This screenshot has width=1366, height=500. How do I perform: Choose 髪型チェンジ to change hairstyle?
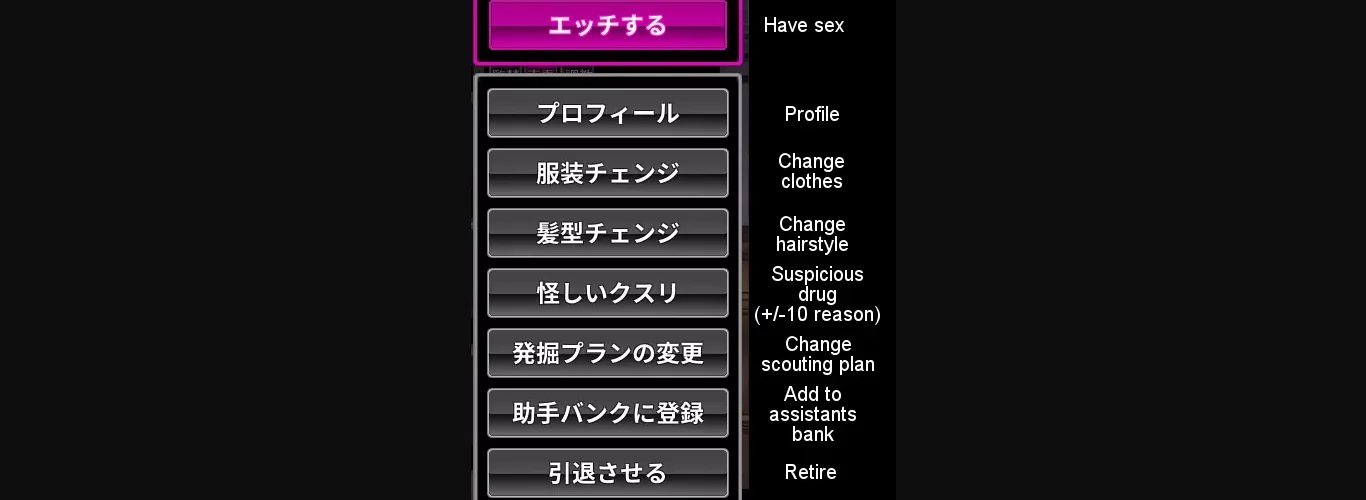click(607, 233)
